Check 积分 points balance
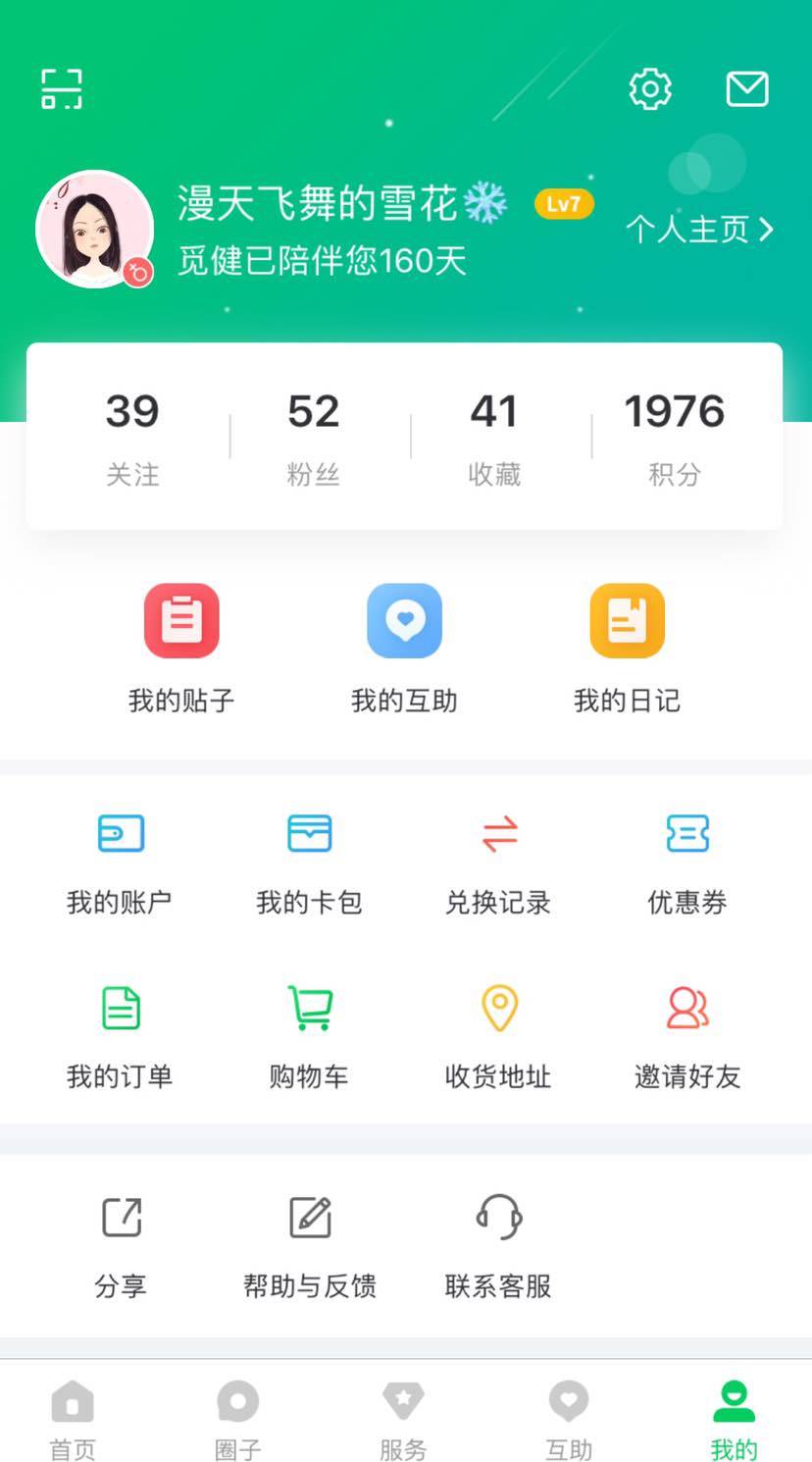 click(675, 436)
